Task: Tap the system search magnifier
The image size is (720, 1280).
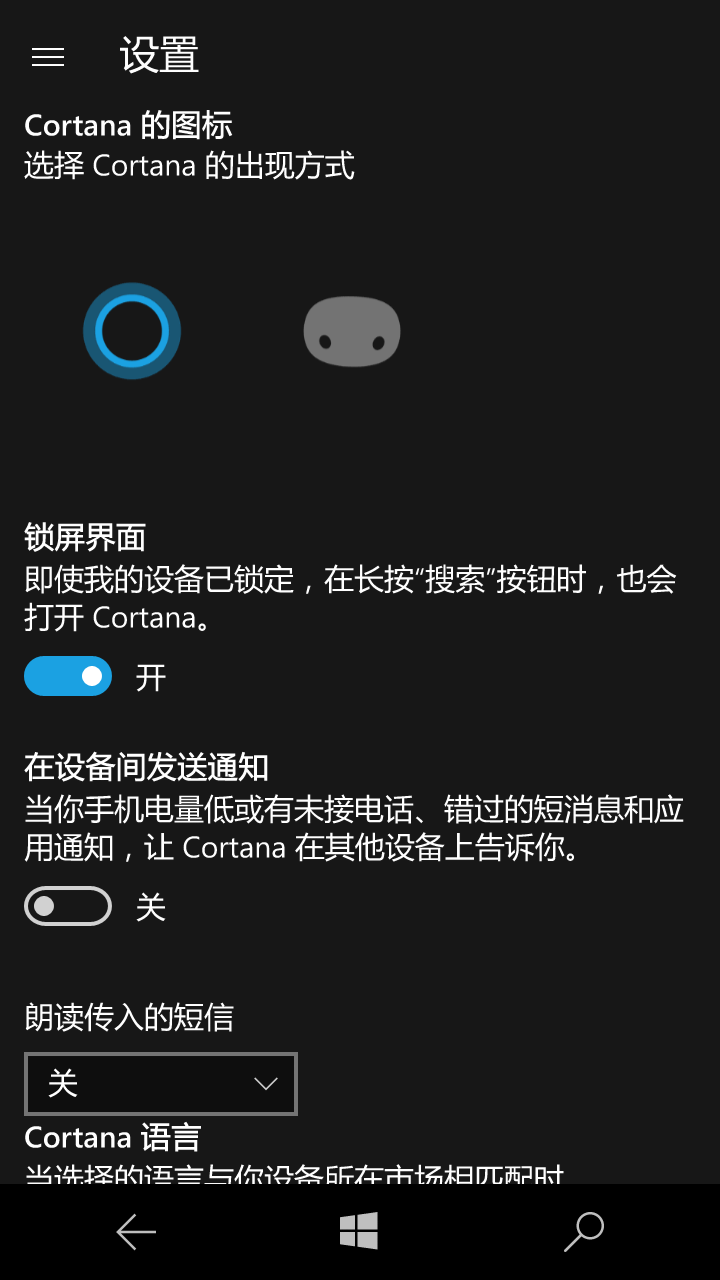Action: pyautogui.click(x=584, y=1232)
